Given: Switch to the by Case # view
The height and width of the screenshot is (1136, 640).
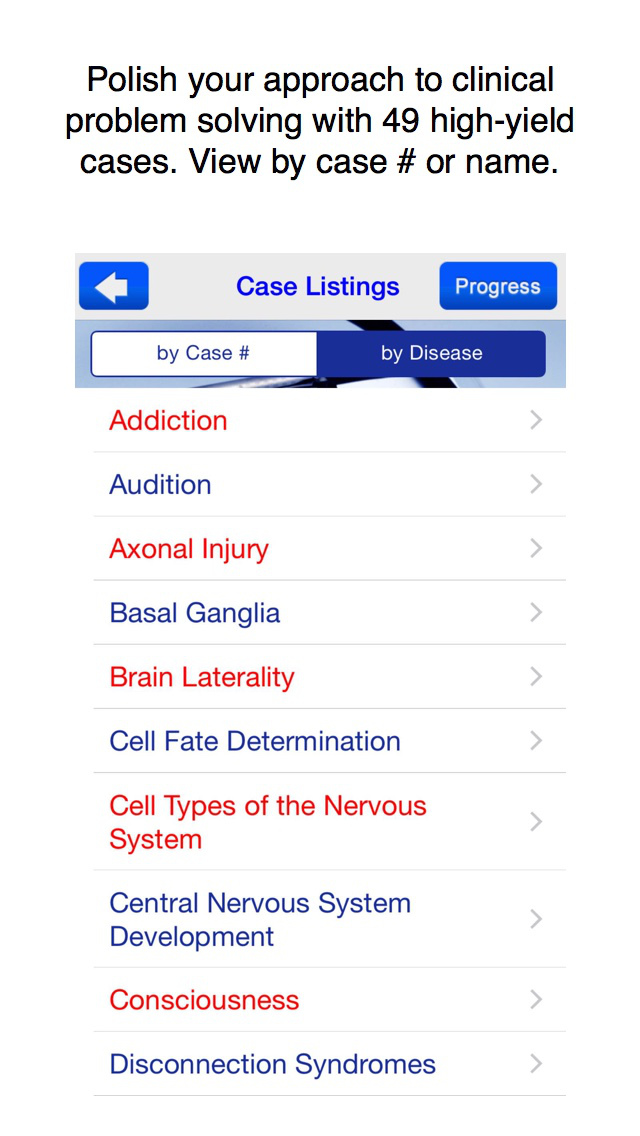Looking at the screenshot, I should (x=204, y=353).
